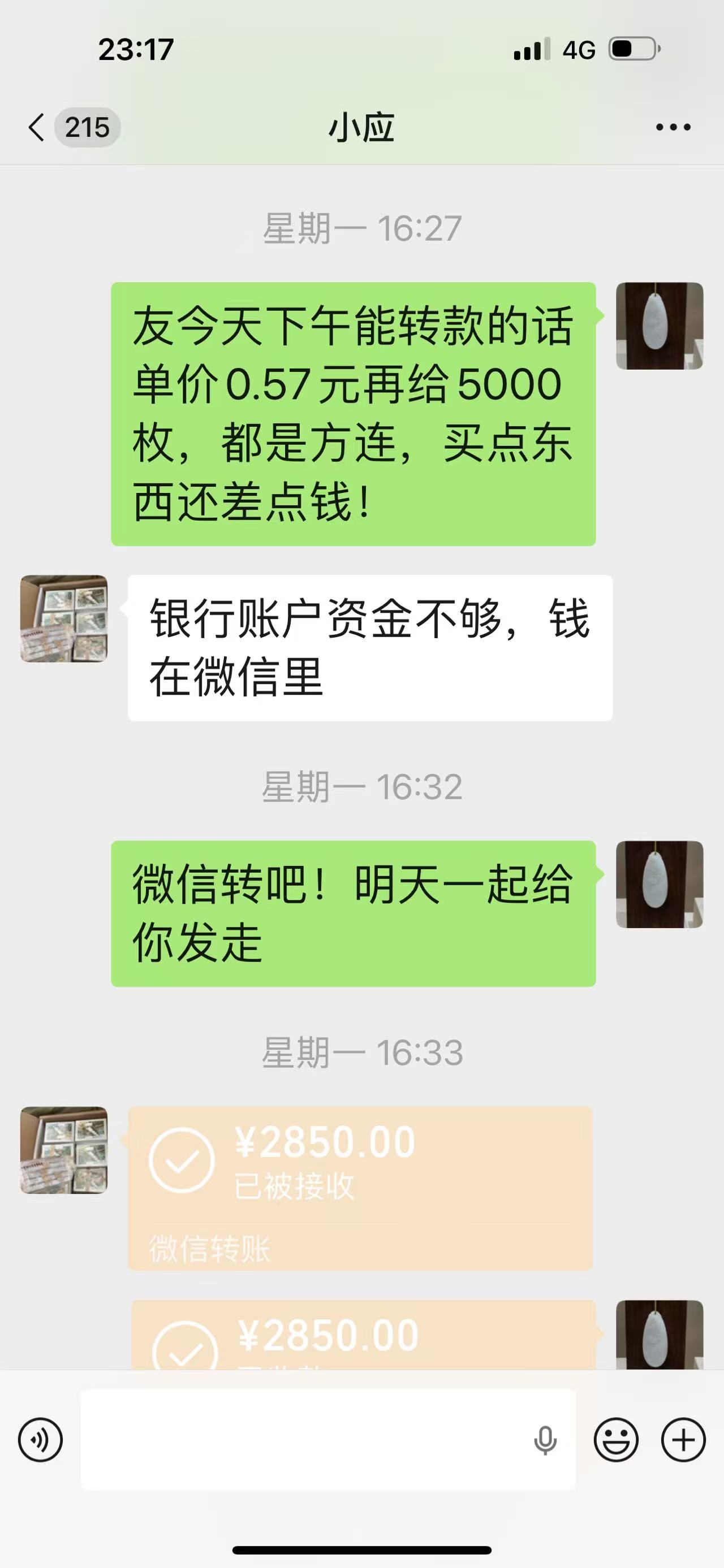724x1568 pixels.
Task: Open chat details via three-dot menu
Action: pos(673,127)
